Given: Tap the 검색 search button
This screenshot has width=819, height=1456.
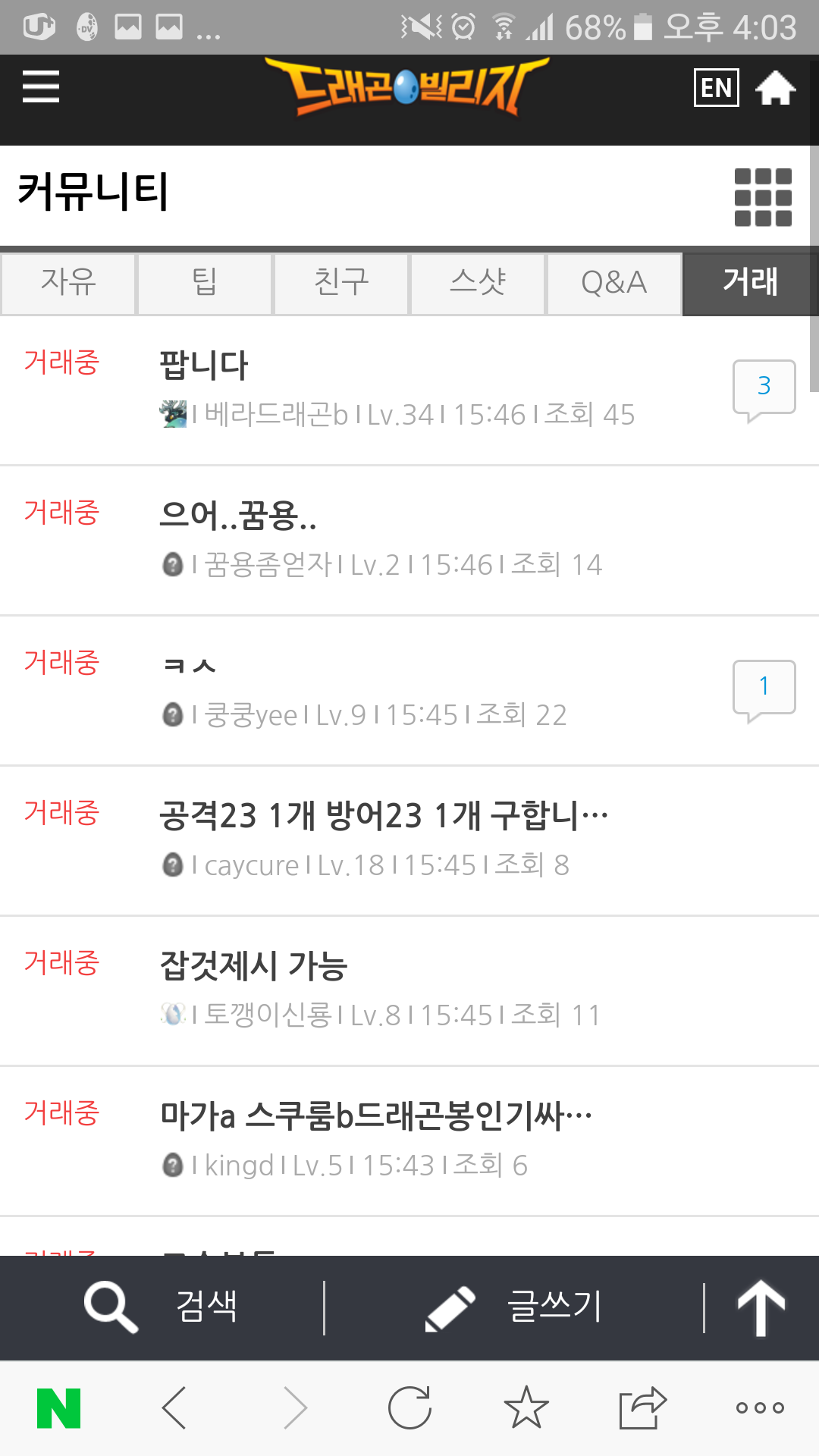Looking at the screenshot, I should coord(162,1307).
